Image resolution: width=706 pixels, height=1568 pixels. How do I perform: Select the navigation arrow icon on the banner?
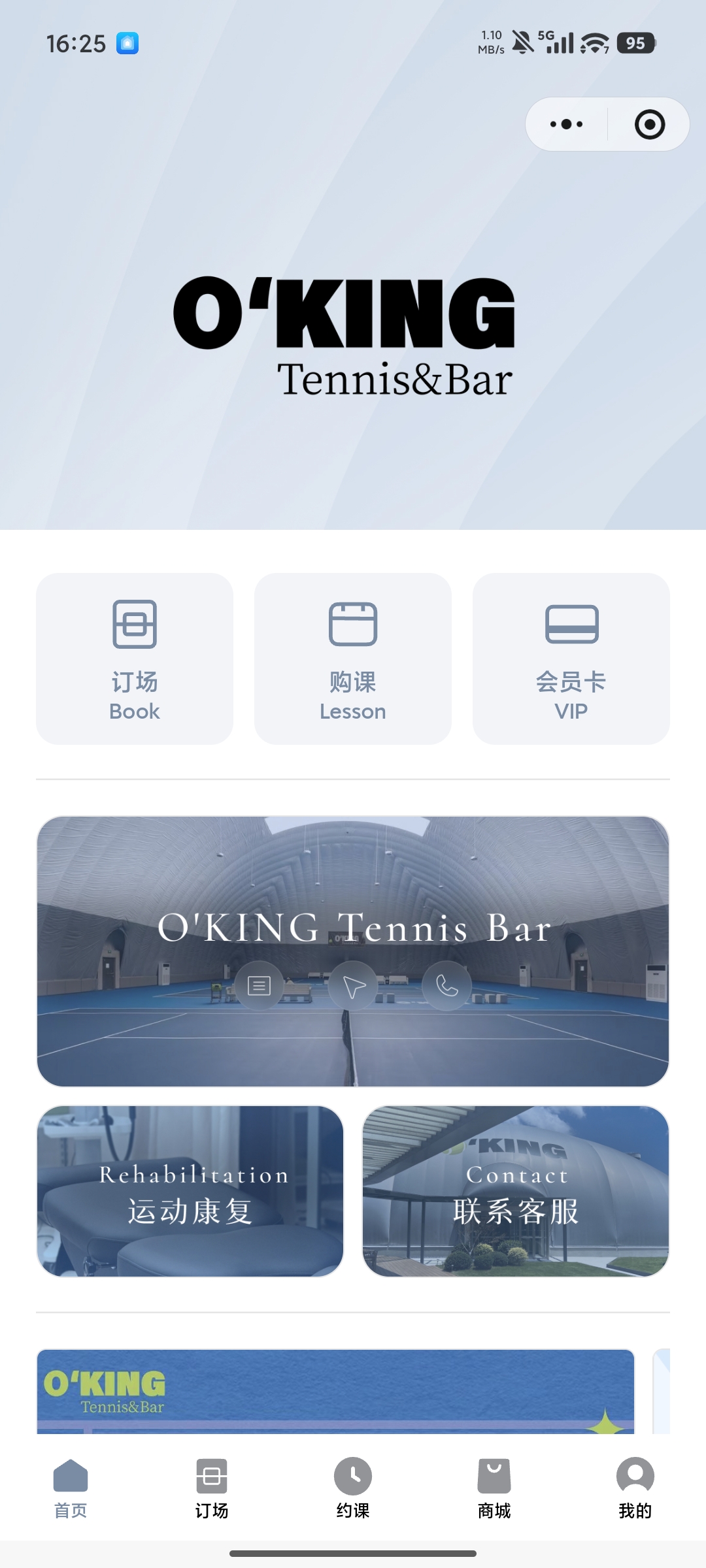(x=352, y=987)
